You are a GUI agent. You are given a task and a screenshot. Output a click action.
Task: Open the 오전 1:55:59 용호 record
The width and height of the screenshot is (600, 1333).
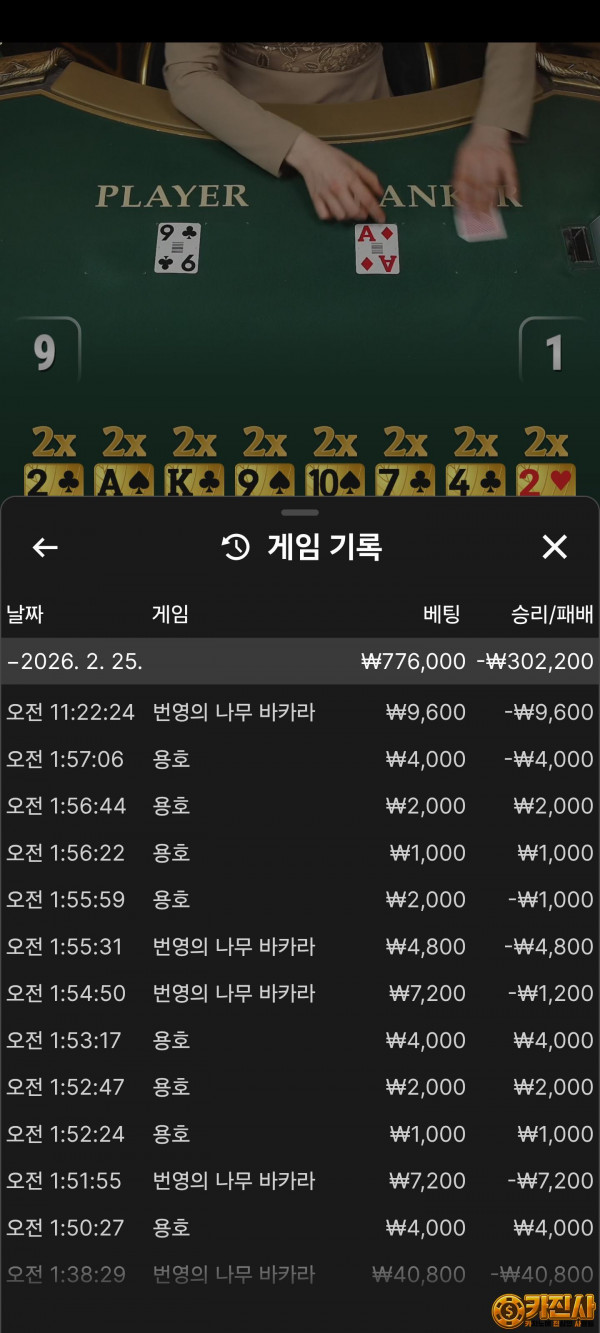tap(300, 899)
